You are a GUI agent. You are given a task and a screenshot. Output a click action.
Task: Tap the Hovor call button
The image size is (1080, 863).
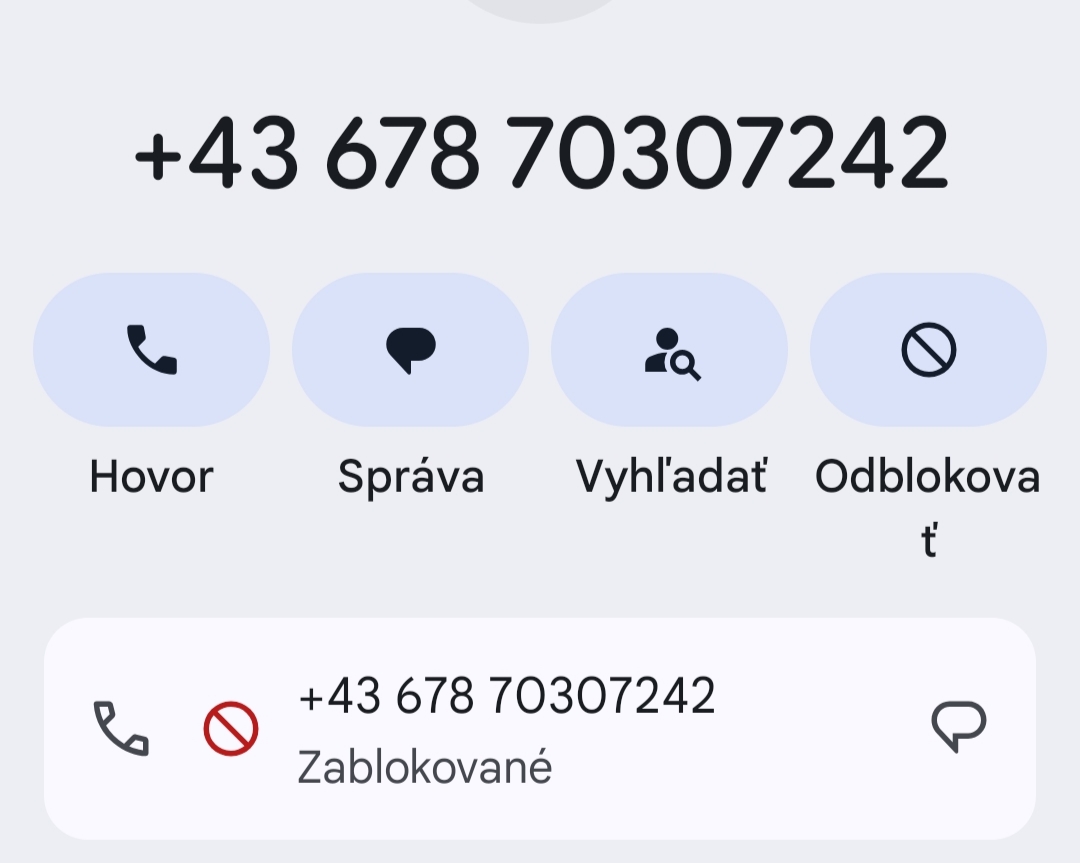(x=151, y=350)
